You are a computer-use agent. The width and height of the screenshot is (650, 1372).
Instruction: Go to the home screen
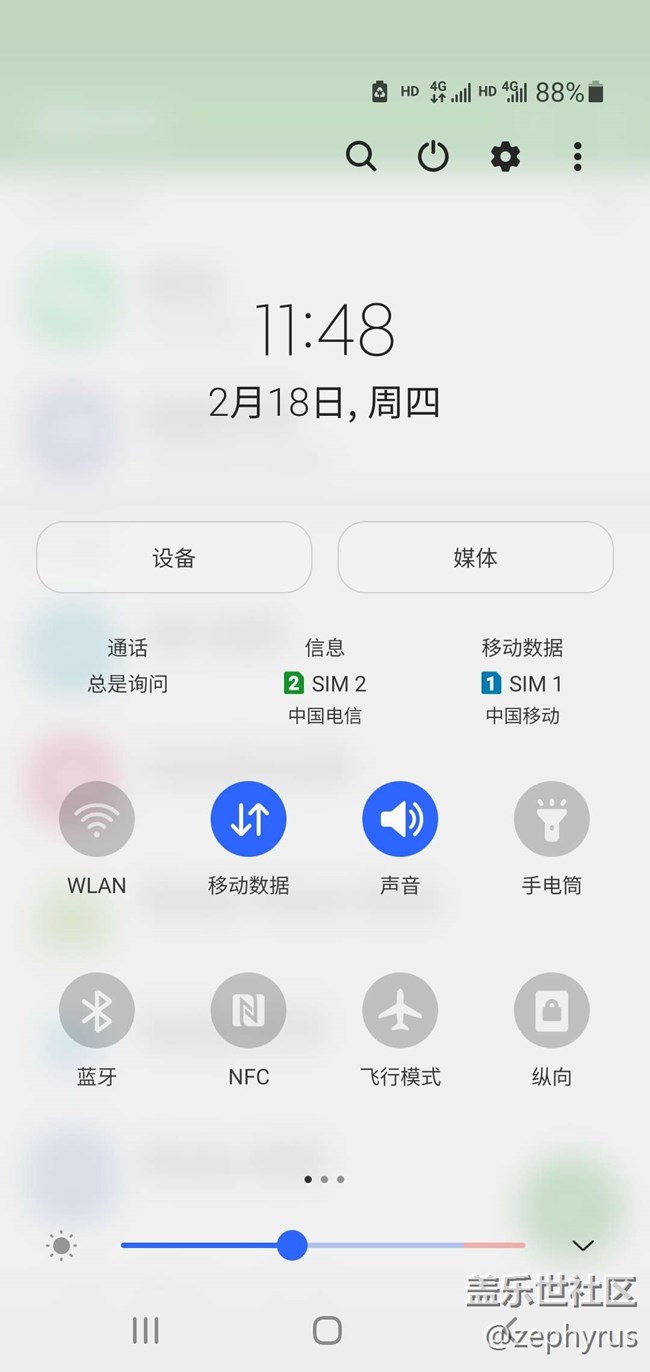pyautogui.click(x=327, y=1330)
